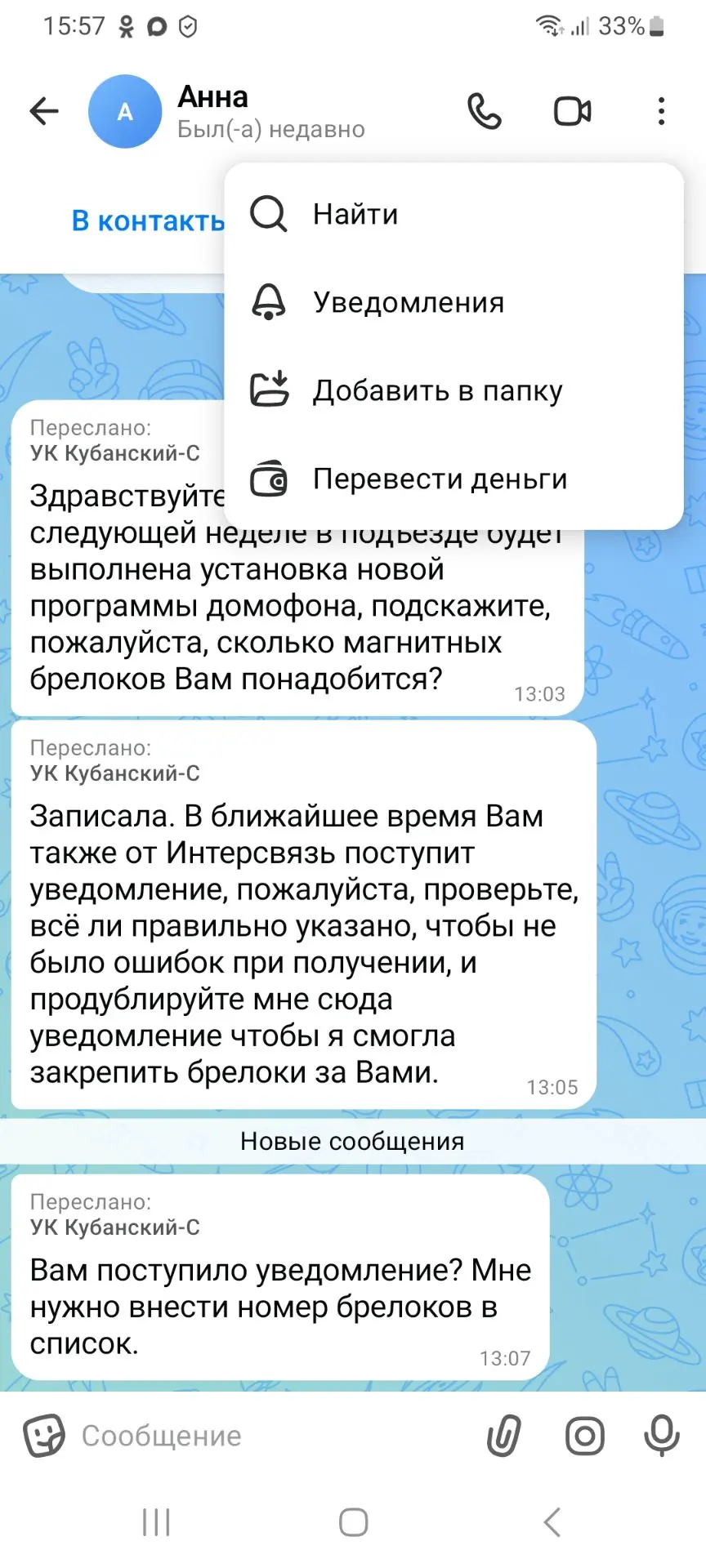Tap the three-dot overflow menu
The image size is (706, 1568).
point(661,111)
